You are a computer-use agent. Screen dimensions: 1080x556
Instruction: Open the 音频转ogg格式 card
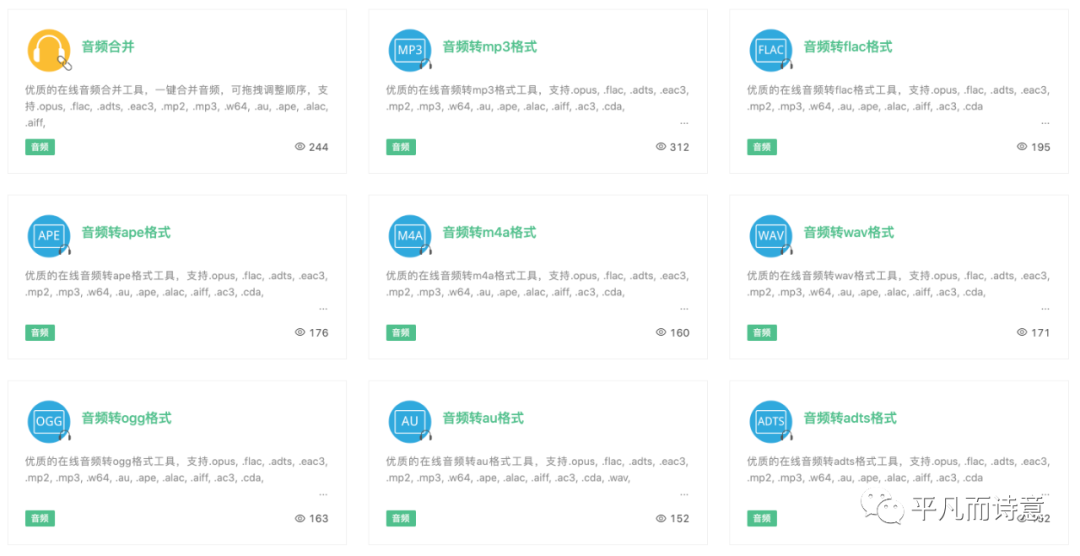point(126,419)
